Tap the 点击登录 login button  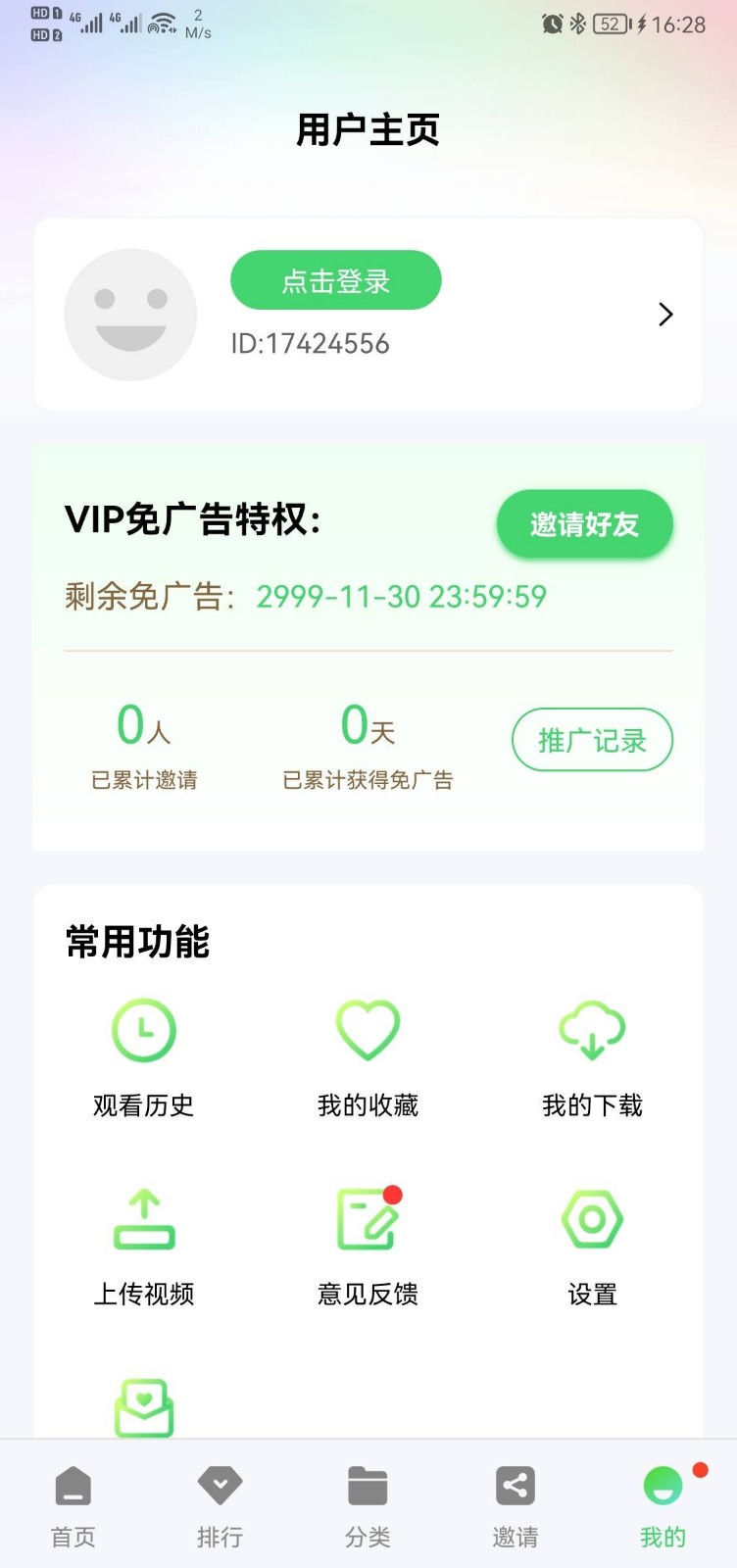(x=336, y=280)
